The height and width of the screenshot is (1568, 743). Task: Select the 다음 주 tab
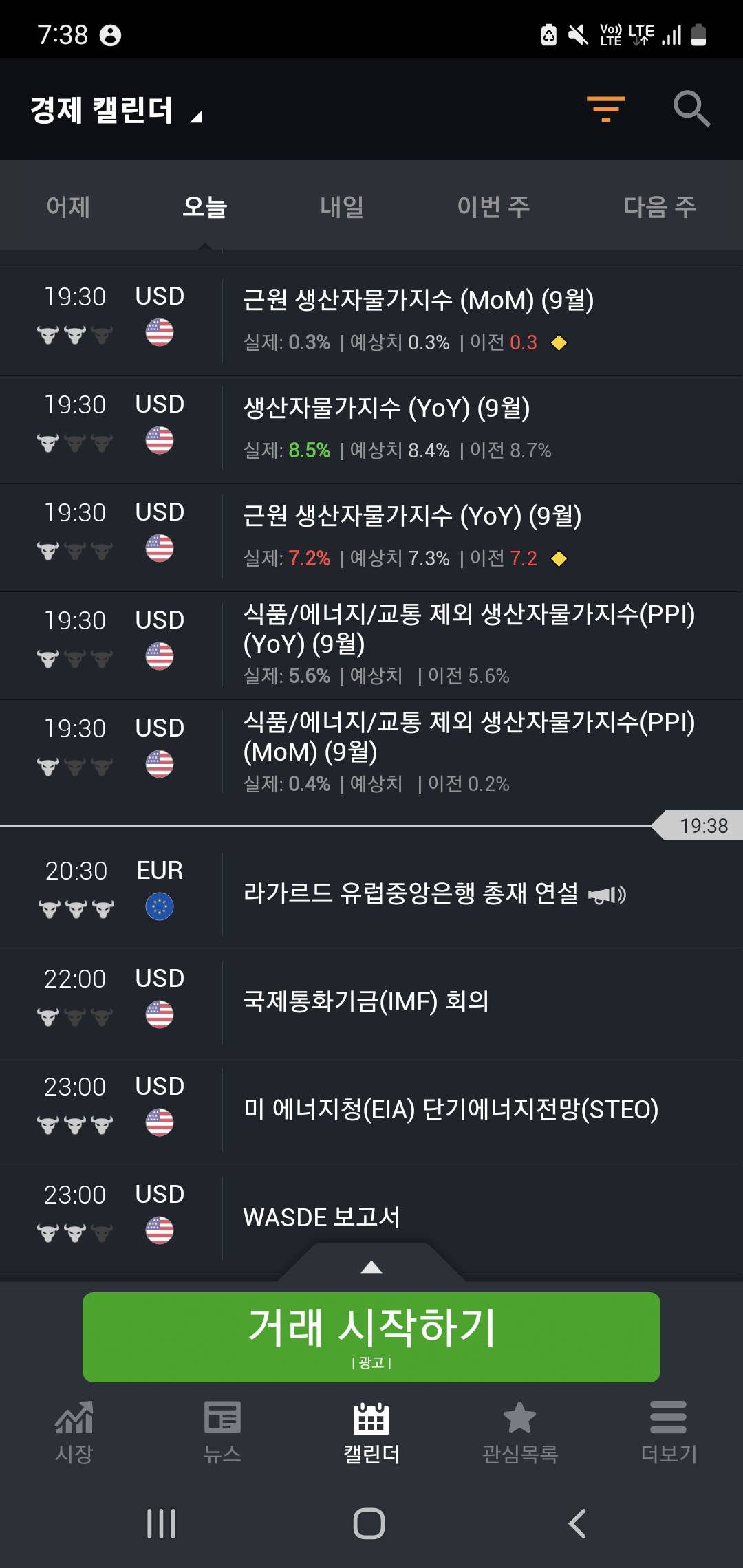(x=659, y=206)
